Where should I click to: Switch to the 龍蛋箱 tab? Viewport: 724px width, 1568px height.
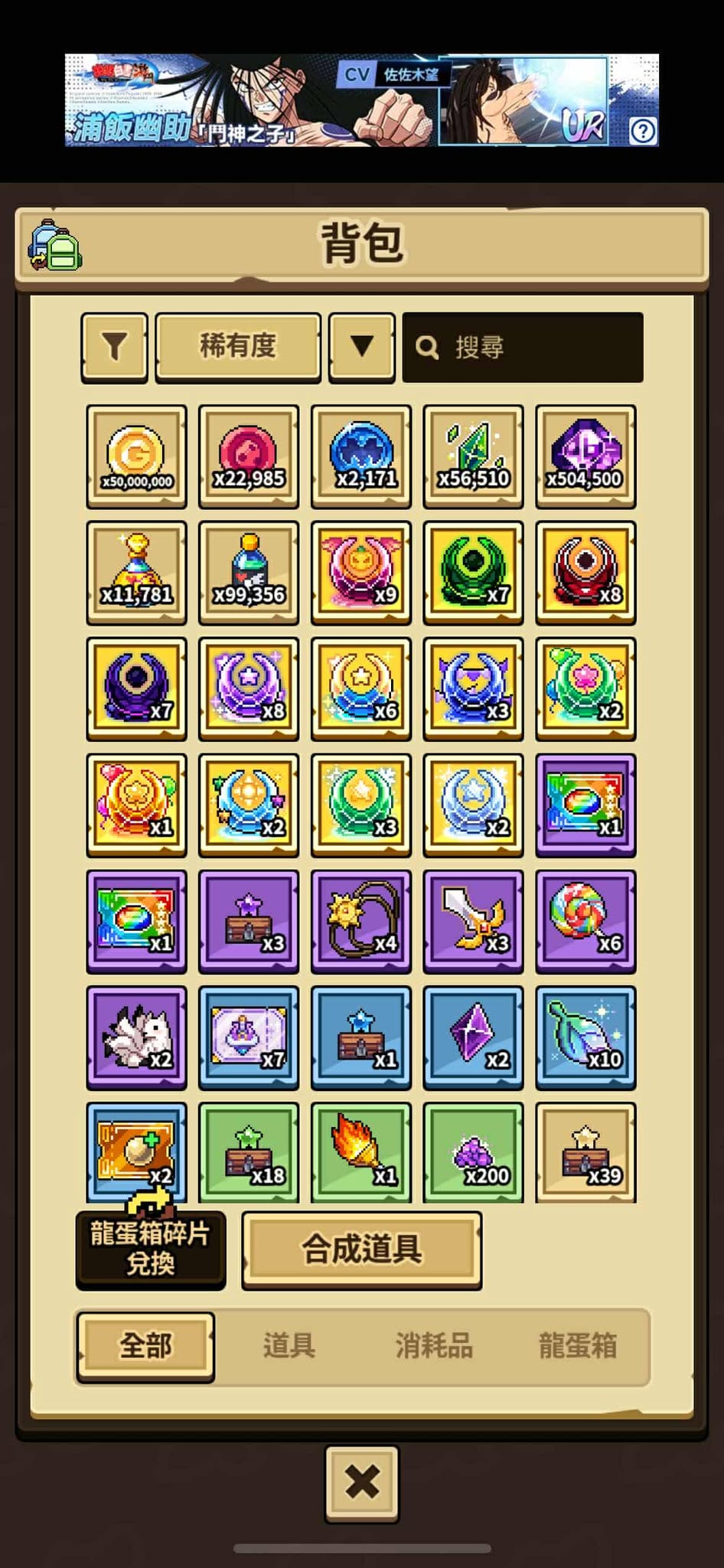tap(578, 1345)
